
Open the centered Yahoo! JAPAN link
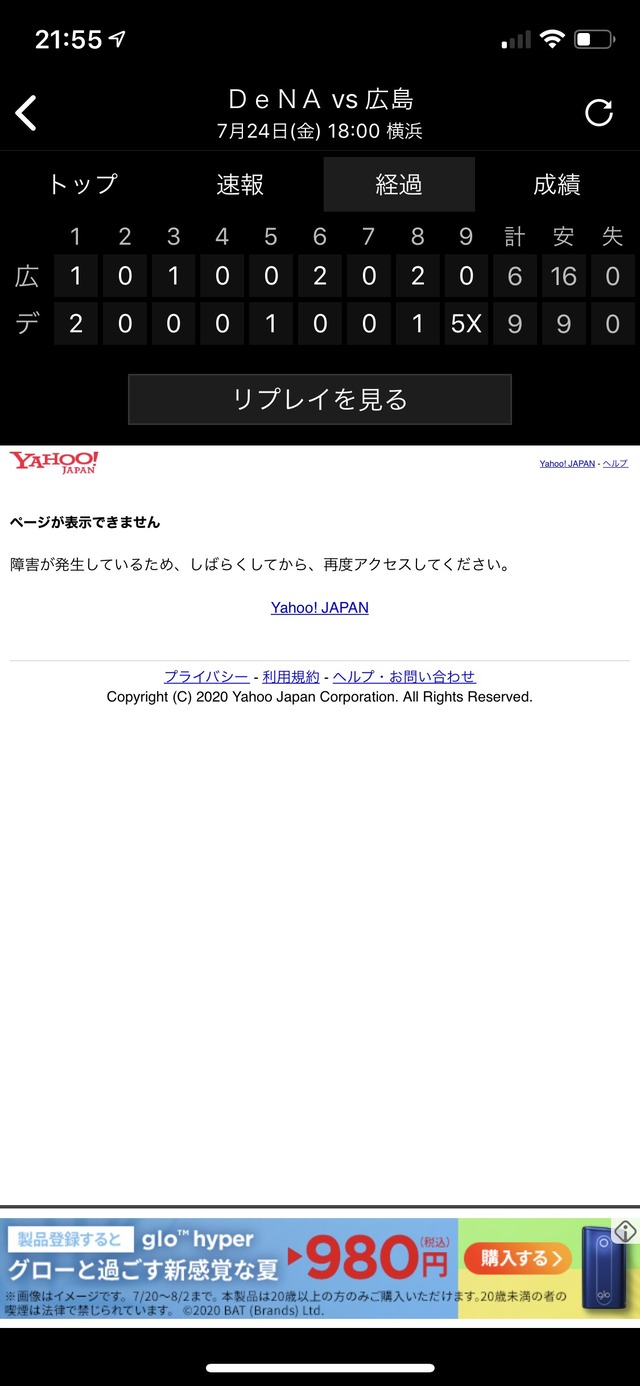pyautogui.click(x=320, y=607)
